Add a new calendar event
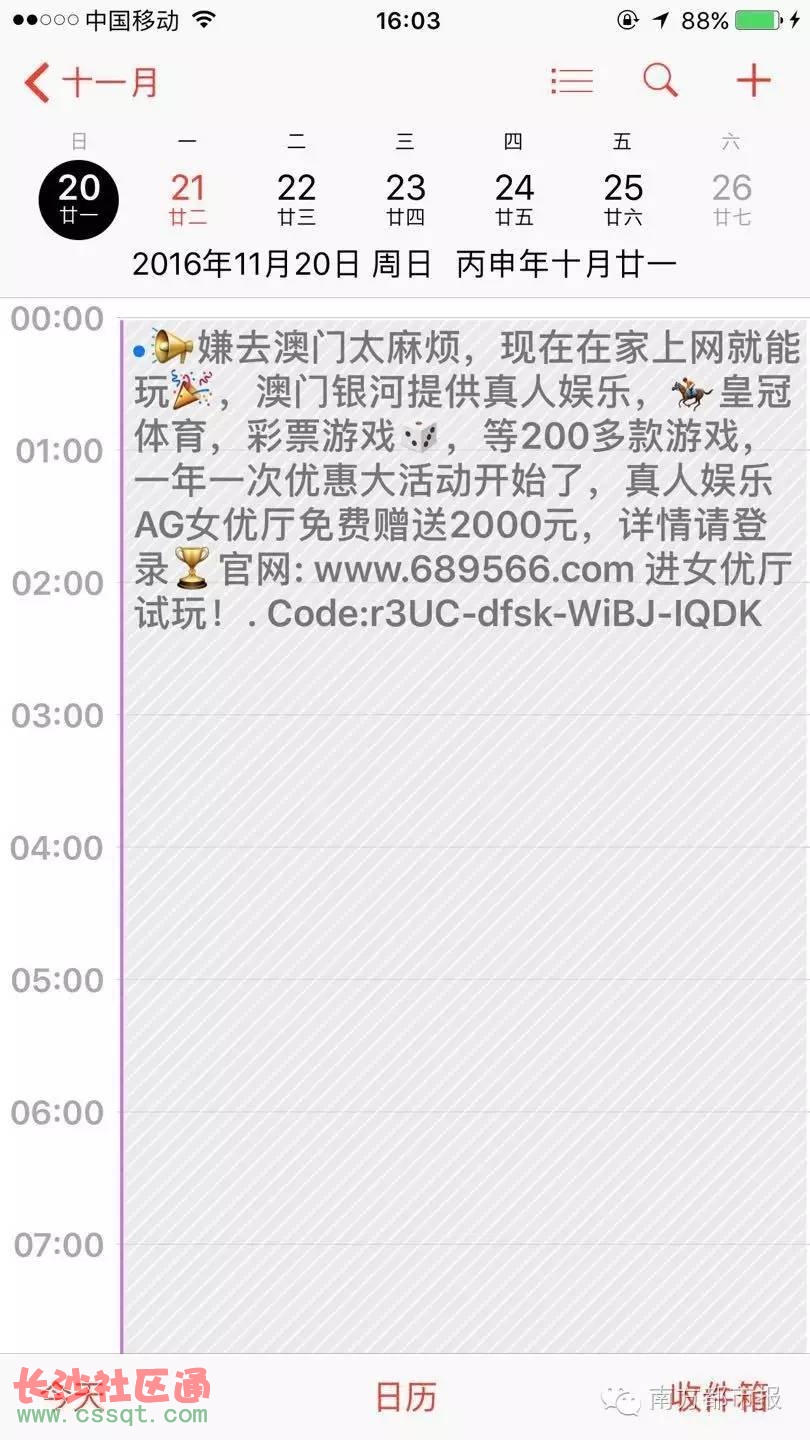Screen dimensions: 810x1440 click(x=753, y=81)
